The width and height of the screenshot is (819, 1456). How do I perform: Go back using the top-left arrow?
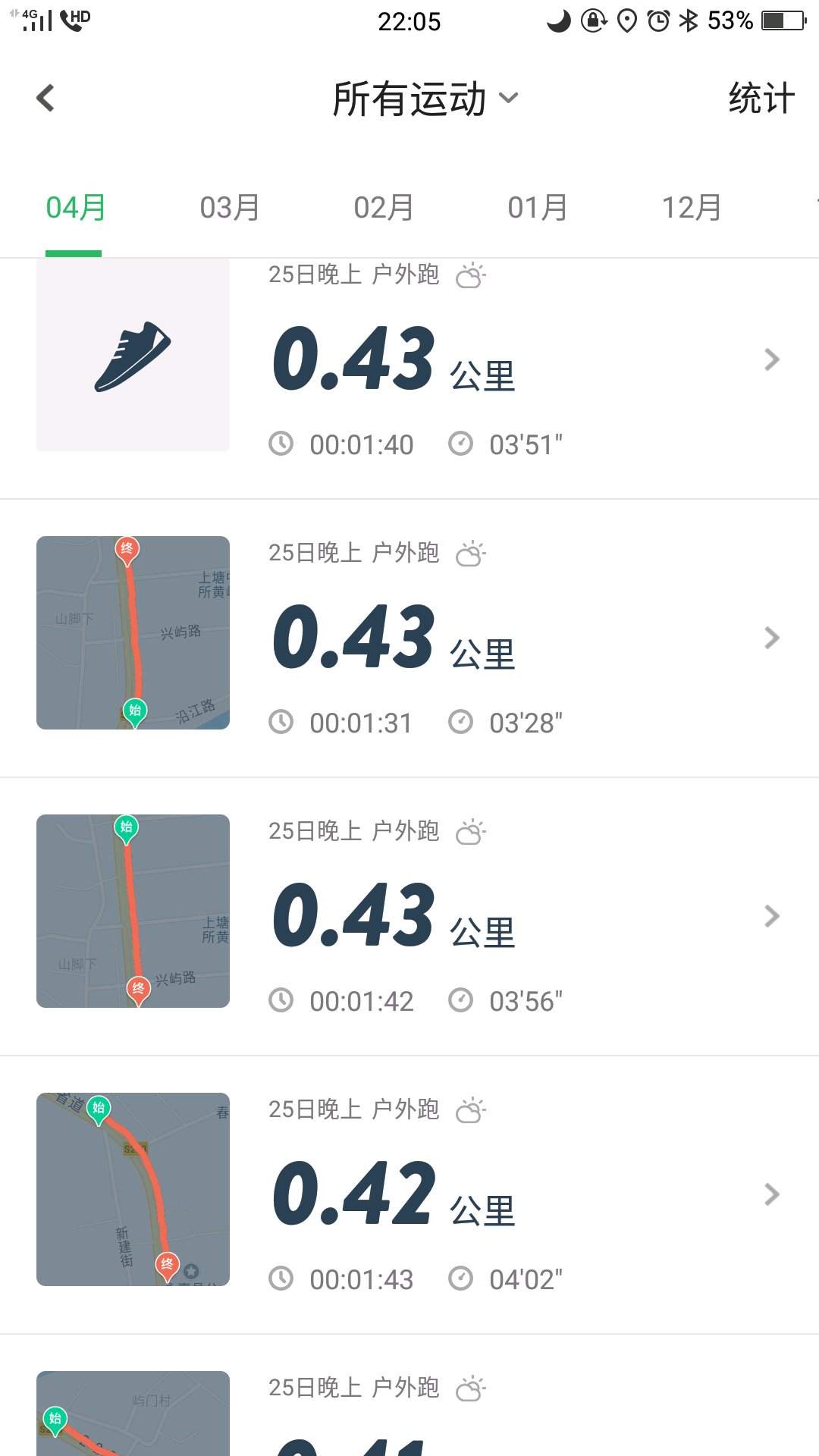pyautogui.click(x=45, y=98)
